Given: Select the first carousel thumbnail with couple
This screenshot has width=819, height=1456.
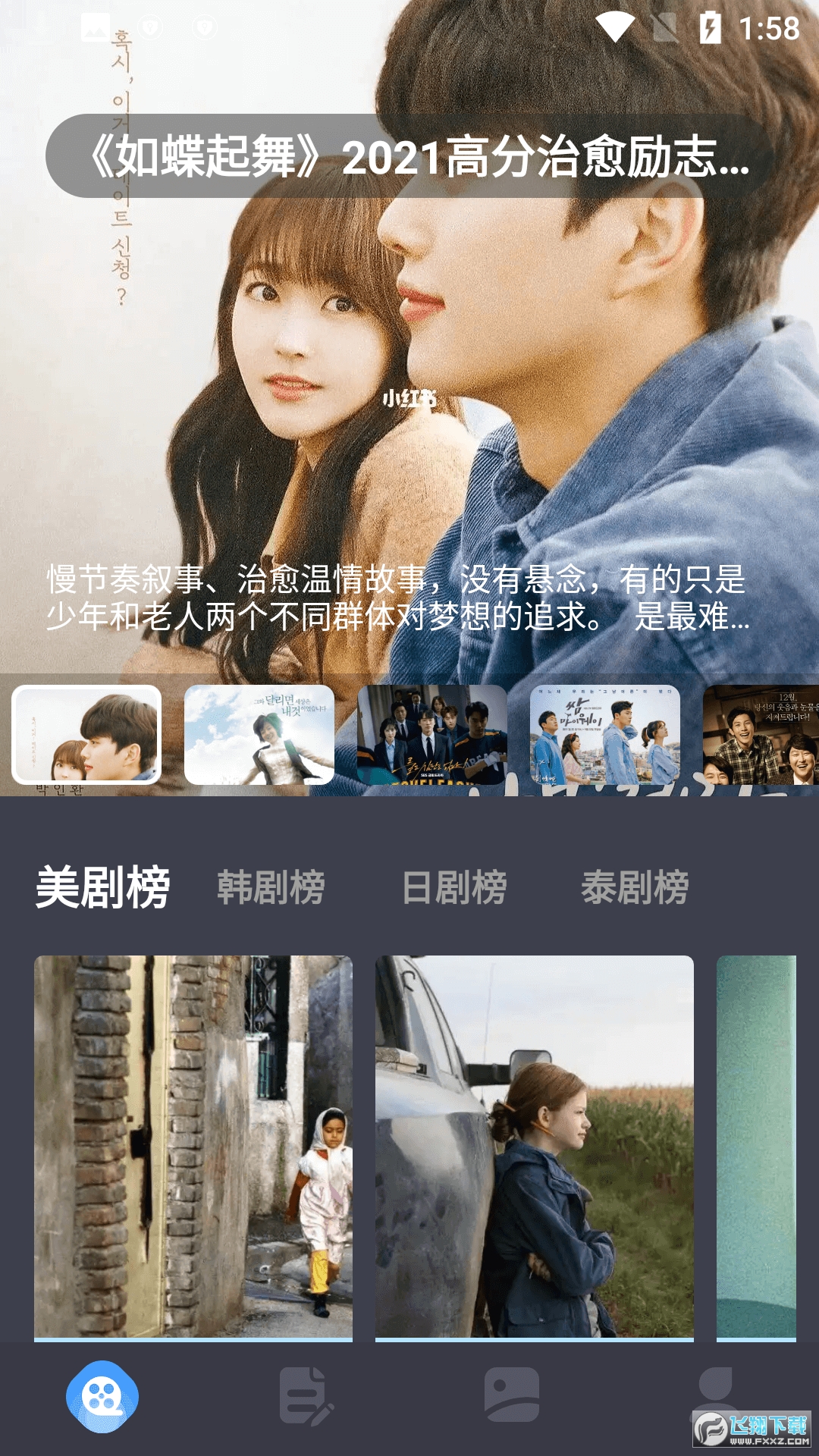Looking at the screenshot, I should point(86,734).
